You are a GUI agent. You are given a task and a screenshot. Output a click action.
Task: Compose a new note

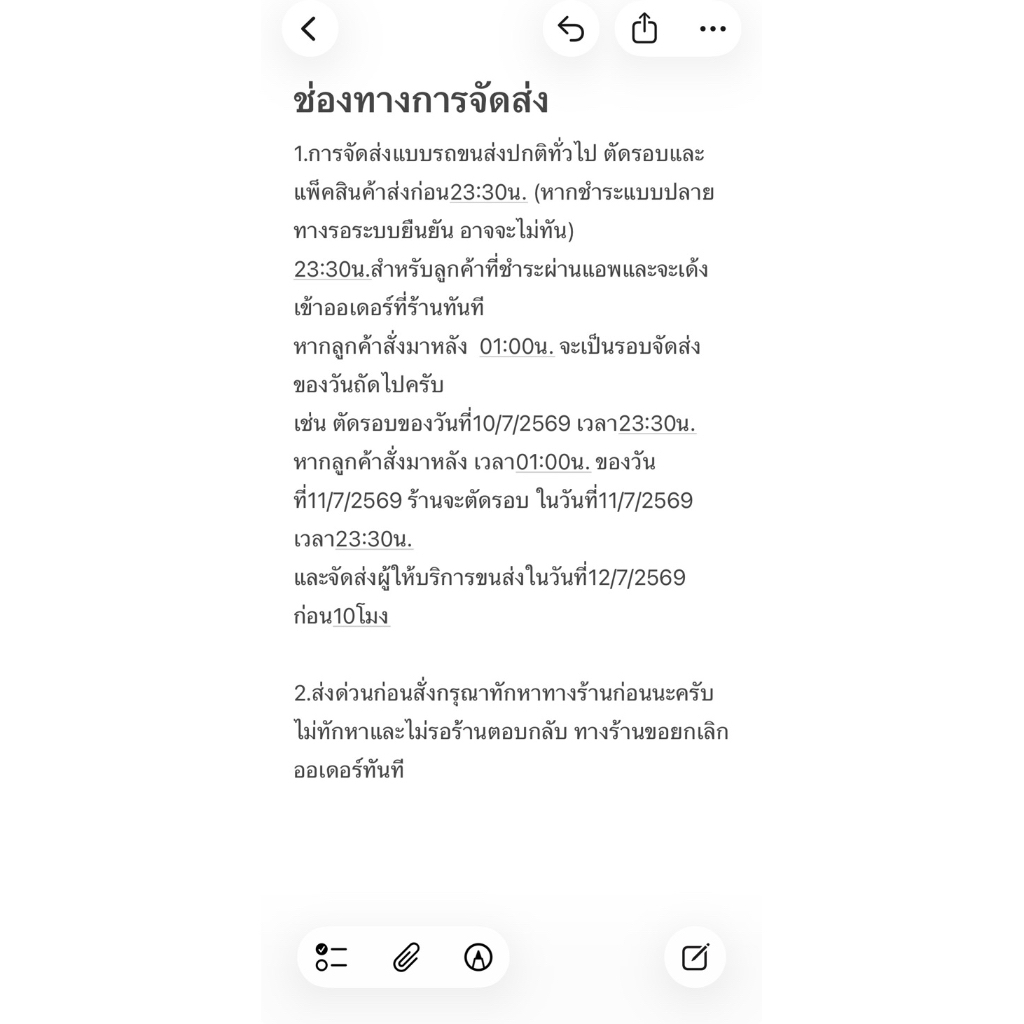(695, 957)
